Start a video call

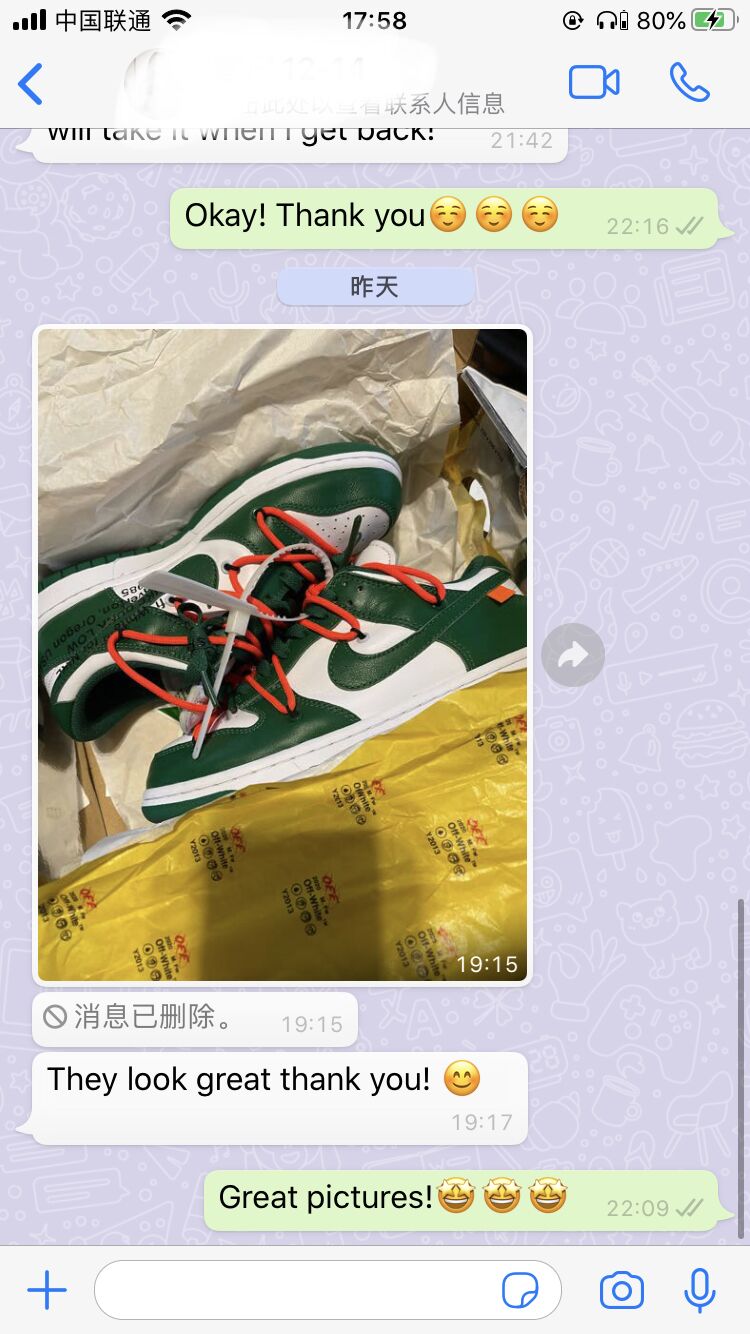594,83
